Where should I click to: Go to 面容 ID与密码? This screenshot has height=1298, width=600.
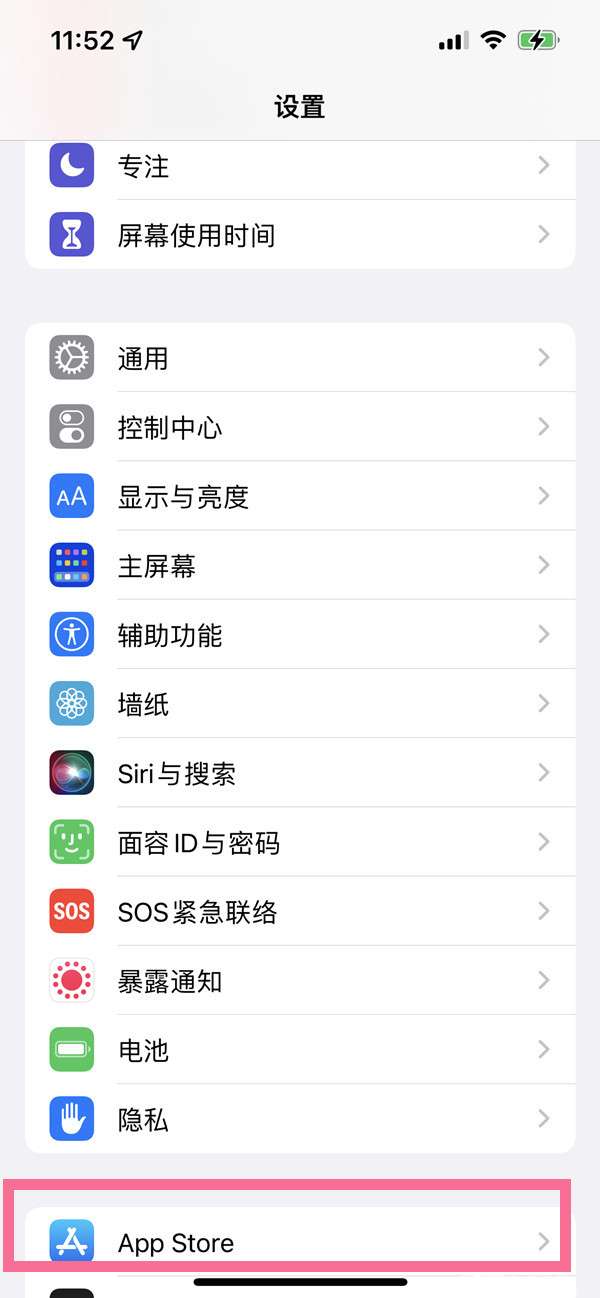(x=300, y=842)
